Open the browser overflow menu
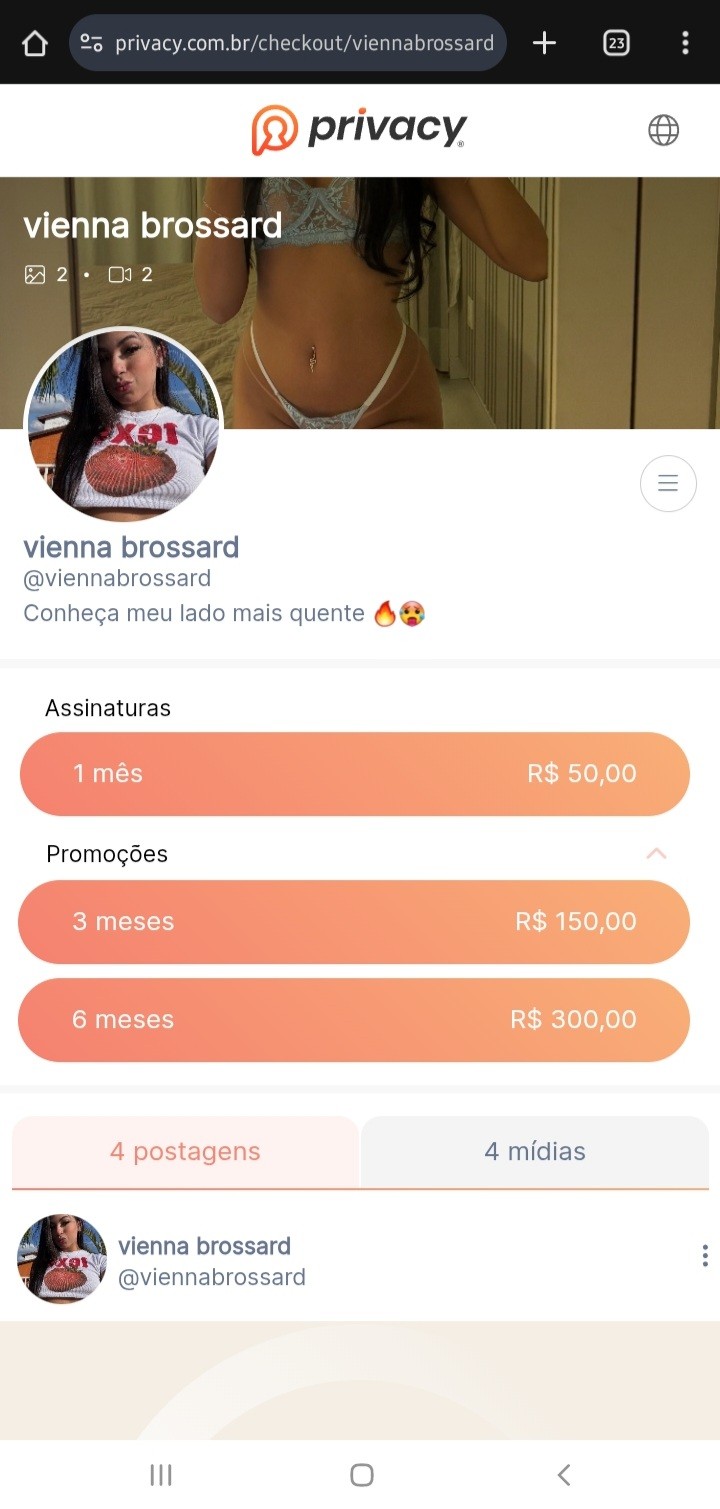720x1509 pixels. pyautogui.click(x=685, y=43)
